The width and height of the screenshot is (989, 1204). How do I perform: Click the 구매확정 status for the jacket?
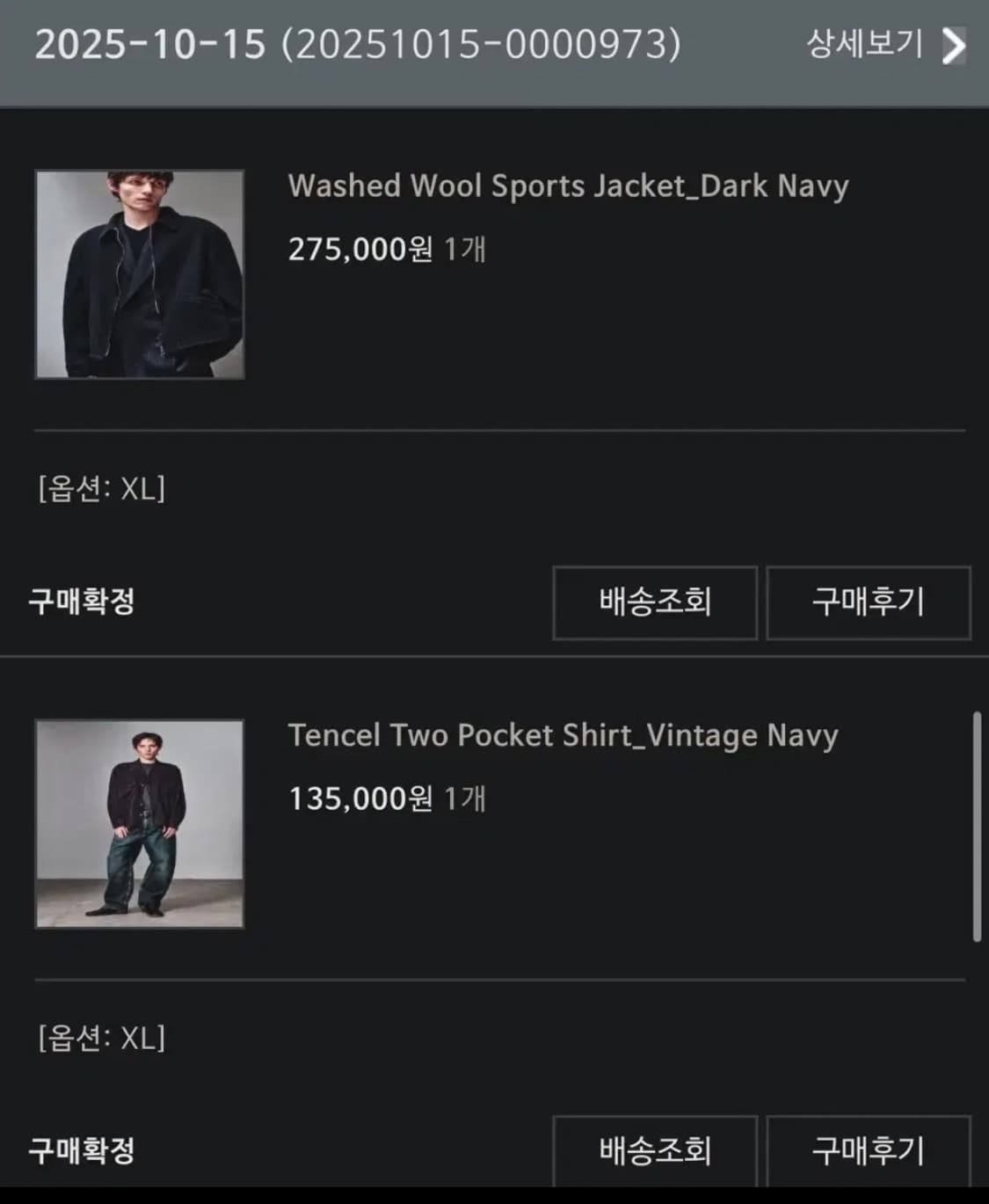[83, 603]
